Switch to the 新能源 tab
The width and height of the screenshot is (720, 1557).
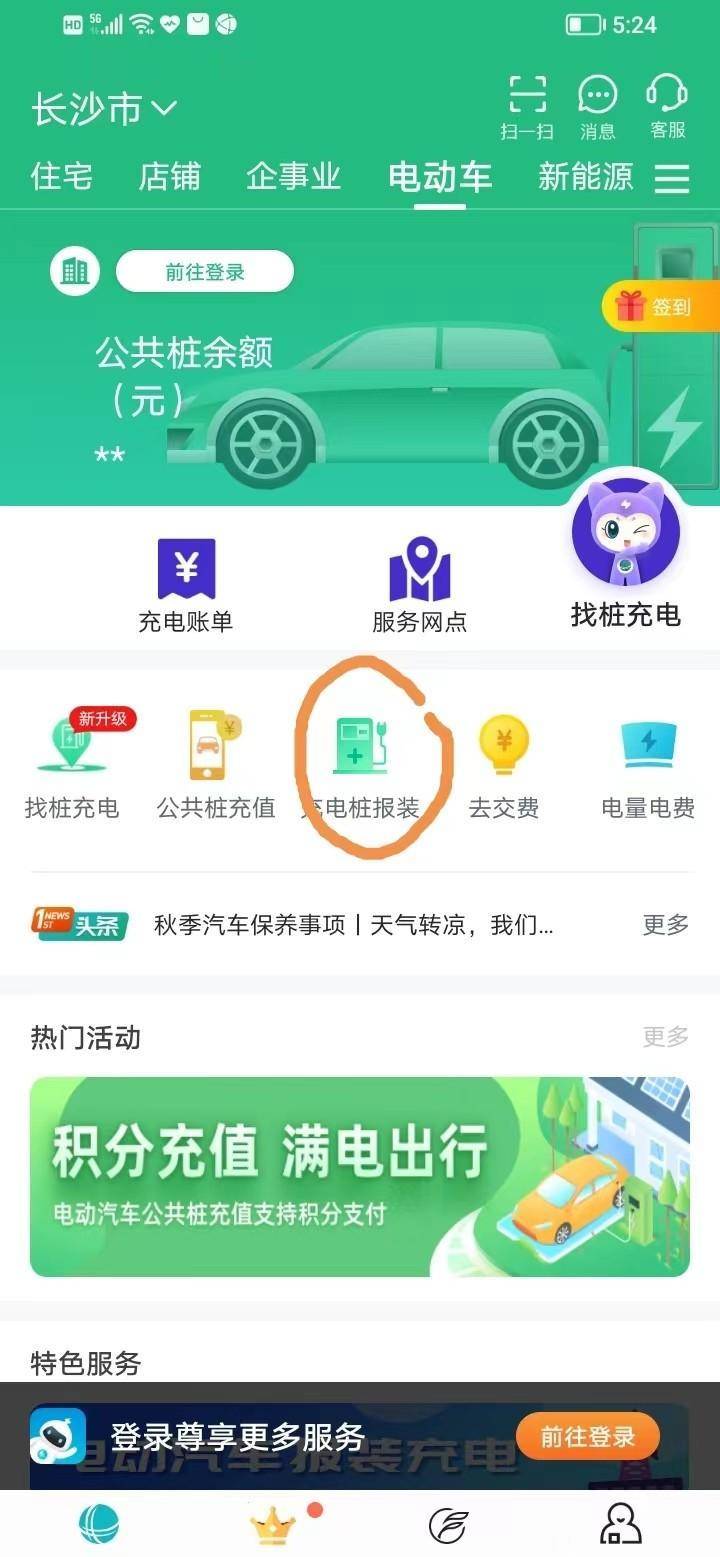(x=585, y=177)
